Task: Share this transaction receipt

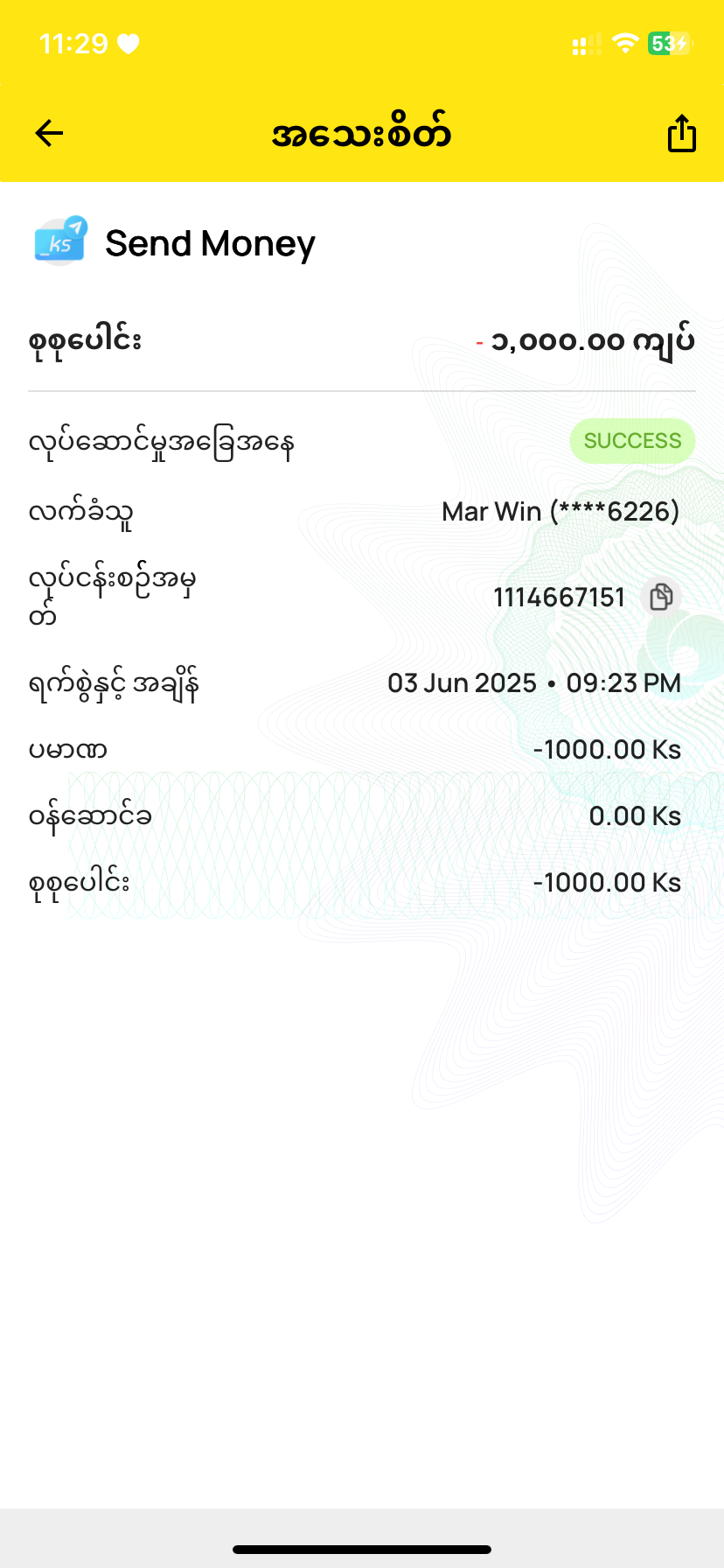Action: click(x=681, y=134)
